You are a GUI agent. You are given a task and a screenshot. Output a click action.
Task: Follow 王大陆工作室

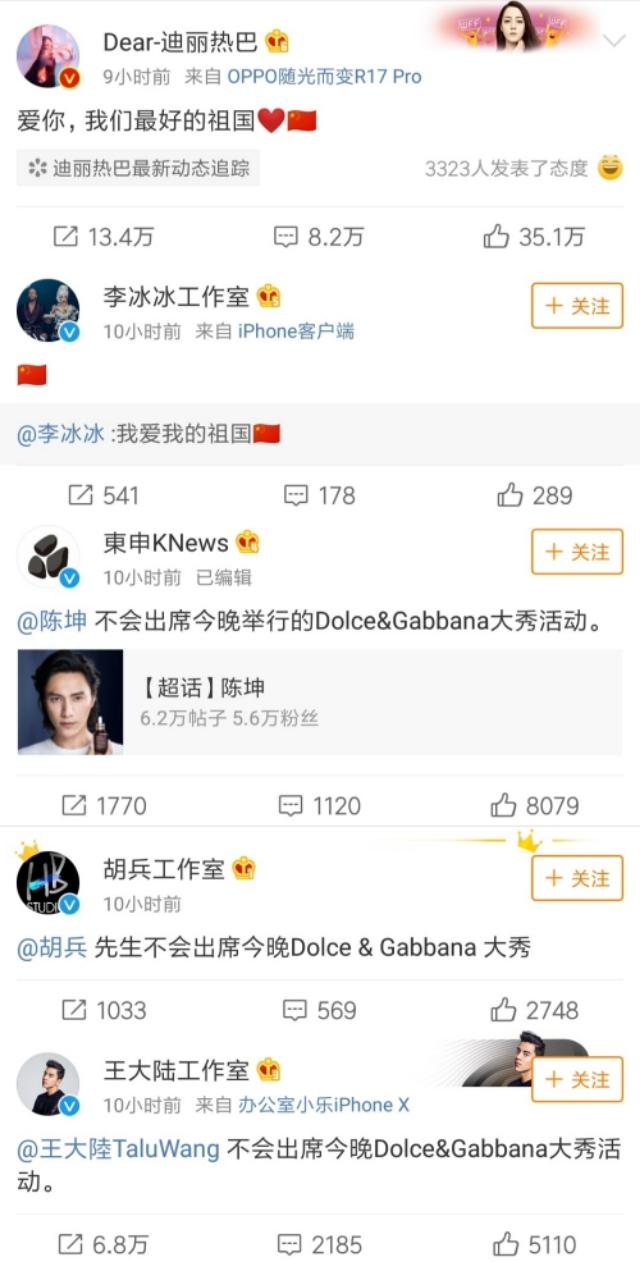[576, 1080]
